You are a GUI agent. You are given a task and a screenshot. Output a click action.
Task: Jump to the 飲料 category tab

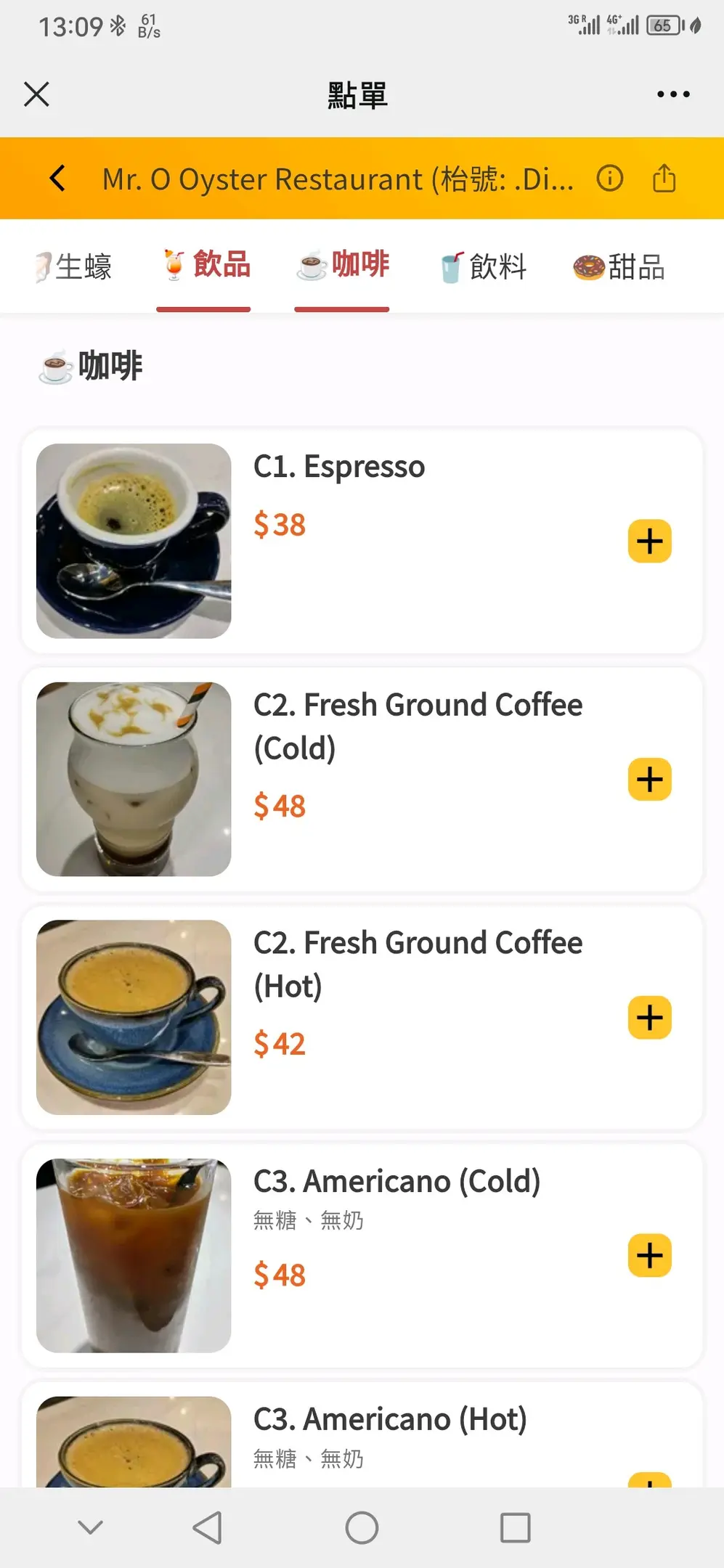tap(484, 266)
